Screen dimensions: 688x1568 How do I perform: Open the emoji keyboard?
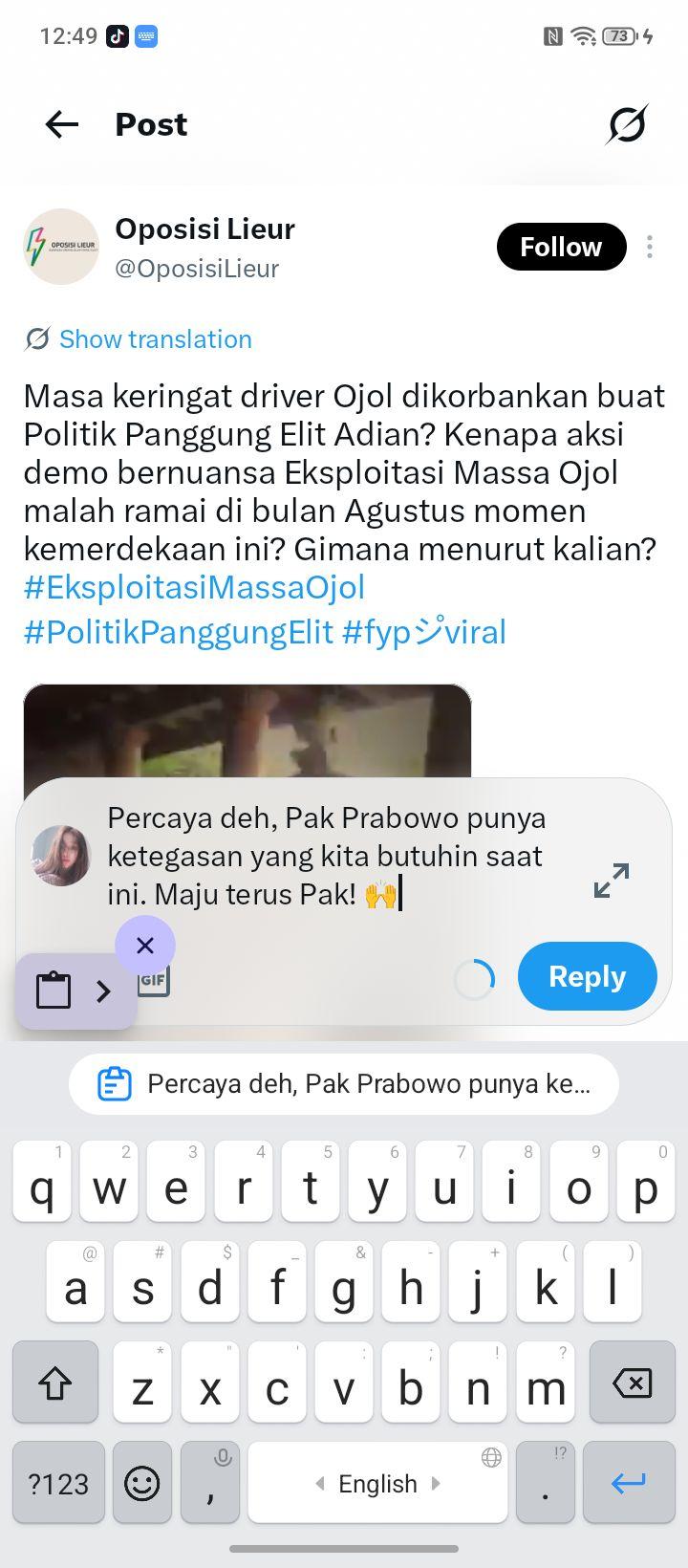[x=142, y=1482]
